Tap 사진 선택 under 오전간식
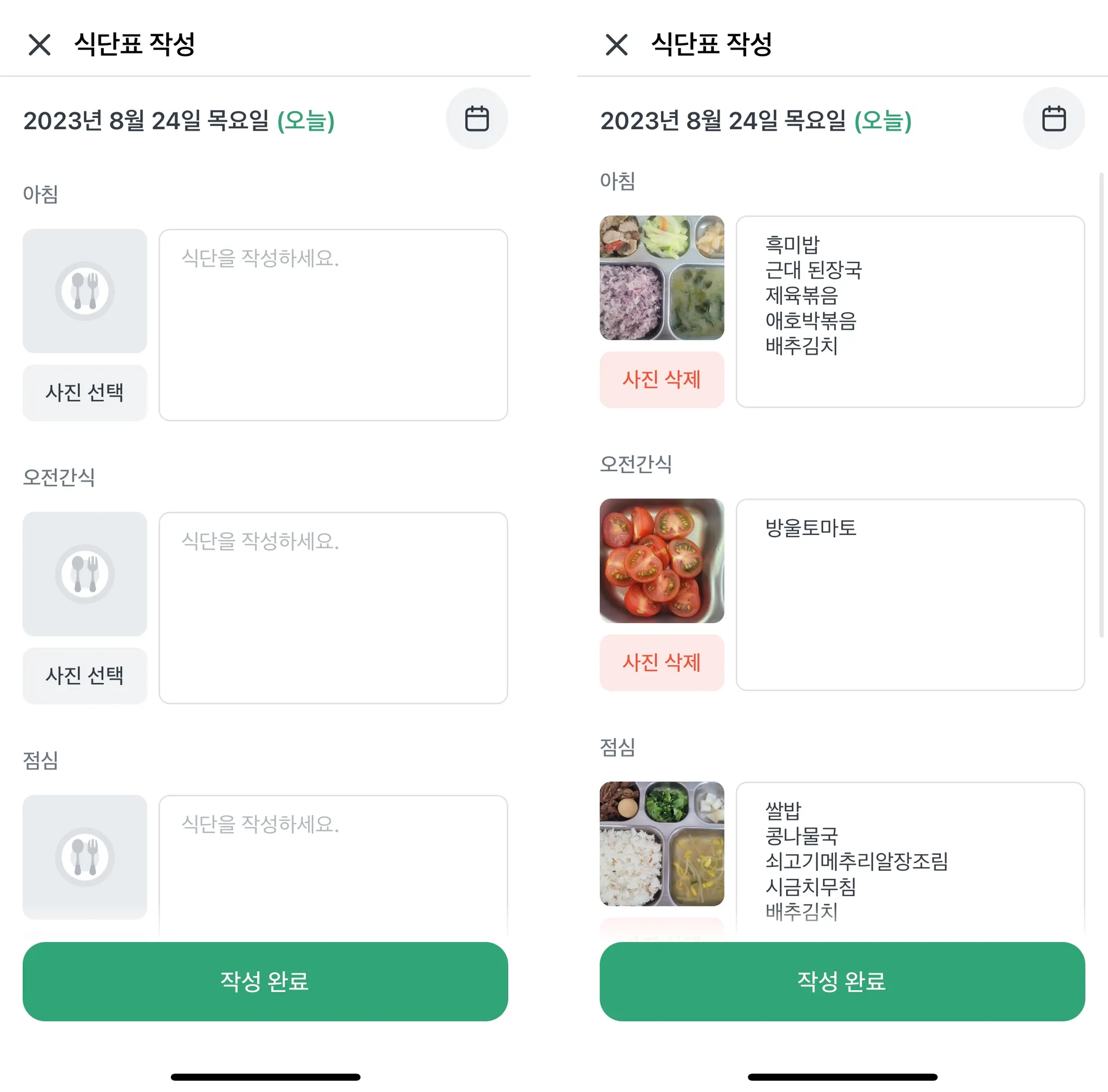1108x1092 pixels. [85, 675]
